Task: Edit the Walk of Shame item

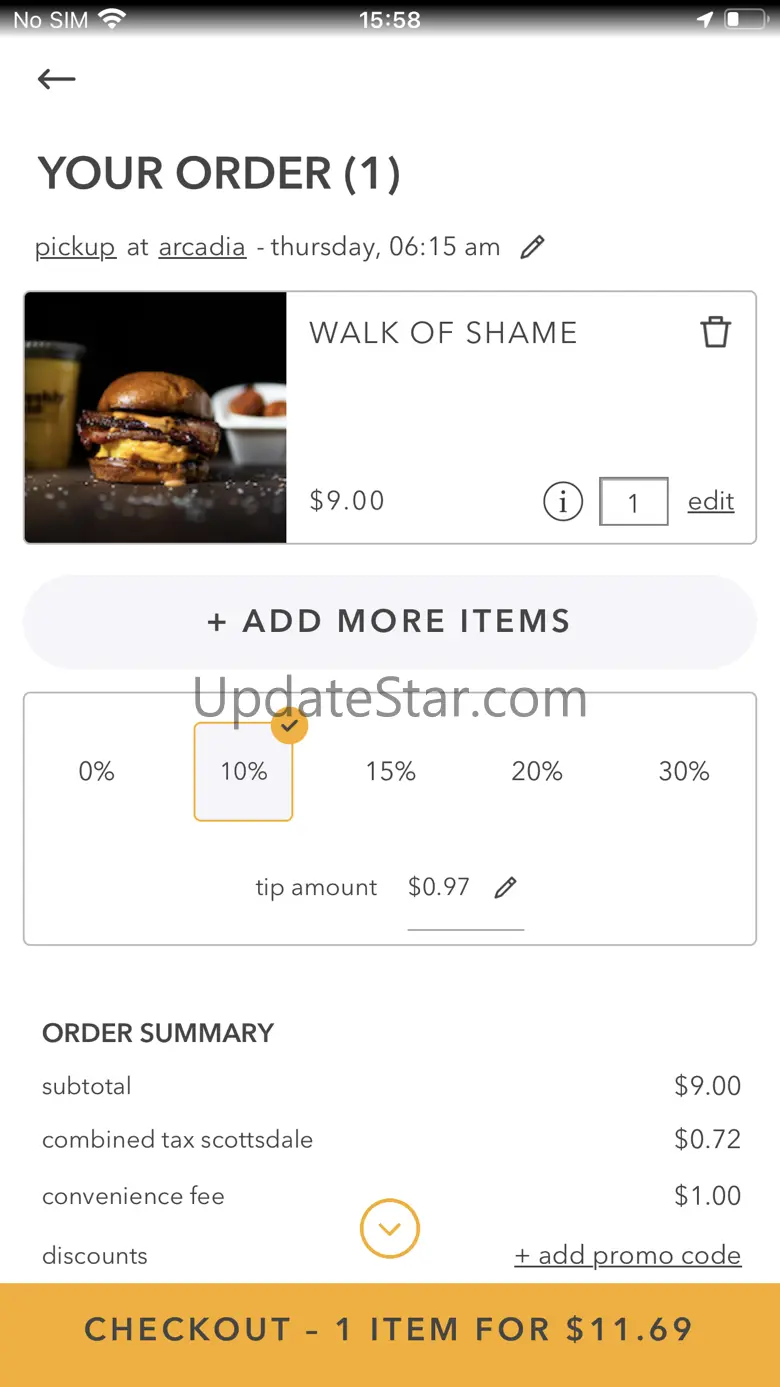Action: [x=711, y=501]
